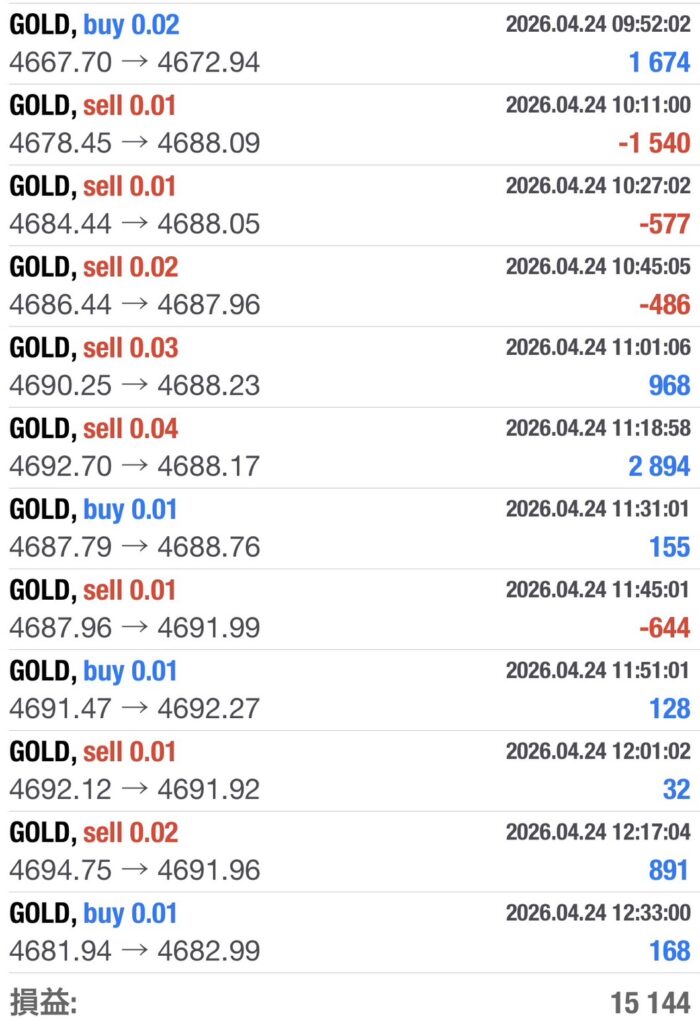Image resolution: width=700 pixels, height=1024 pixels.
Task: Open the buy trade closed at 12:33:00
Action: pos(350,934)
